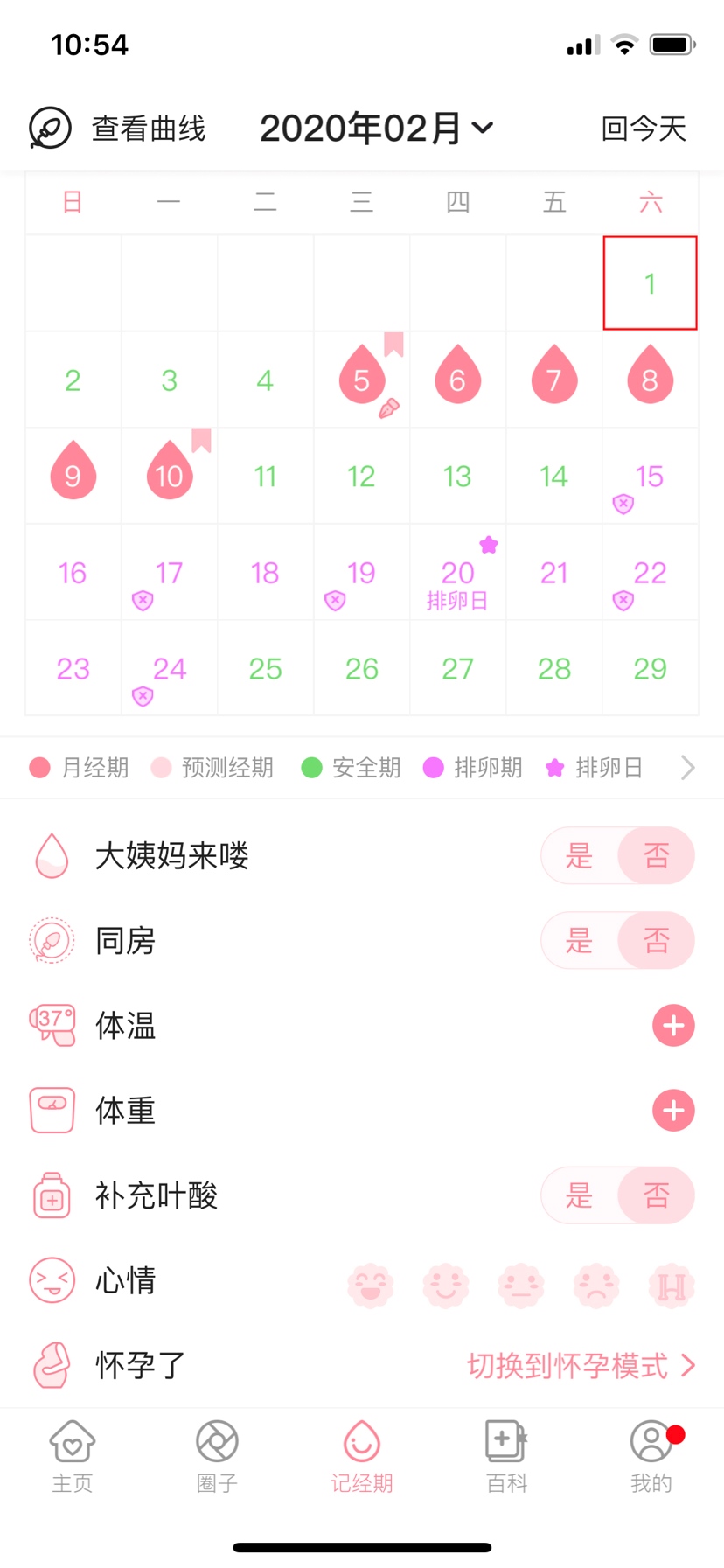The height and width of the screenshot is (1568, 724).
Task: Expand the legend arrow next to 排卵日
Action: 688,768
